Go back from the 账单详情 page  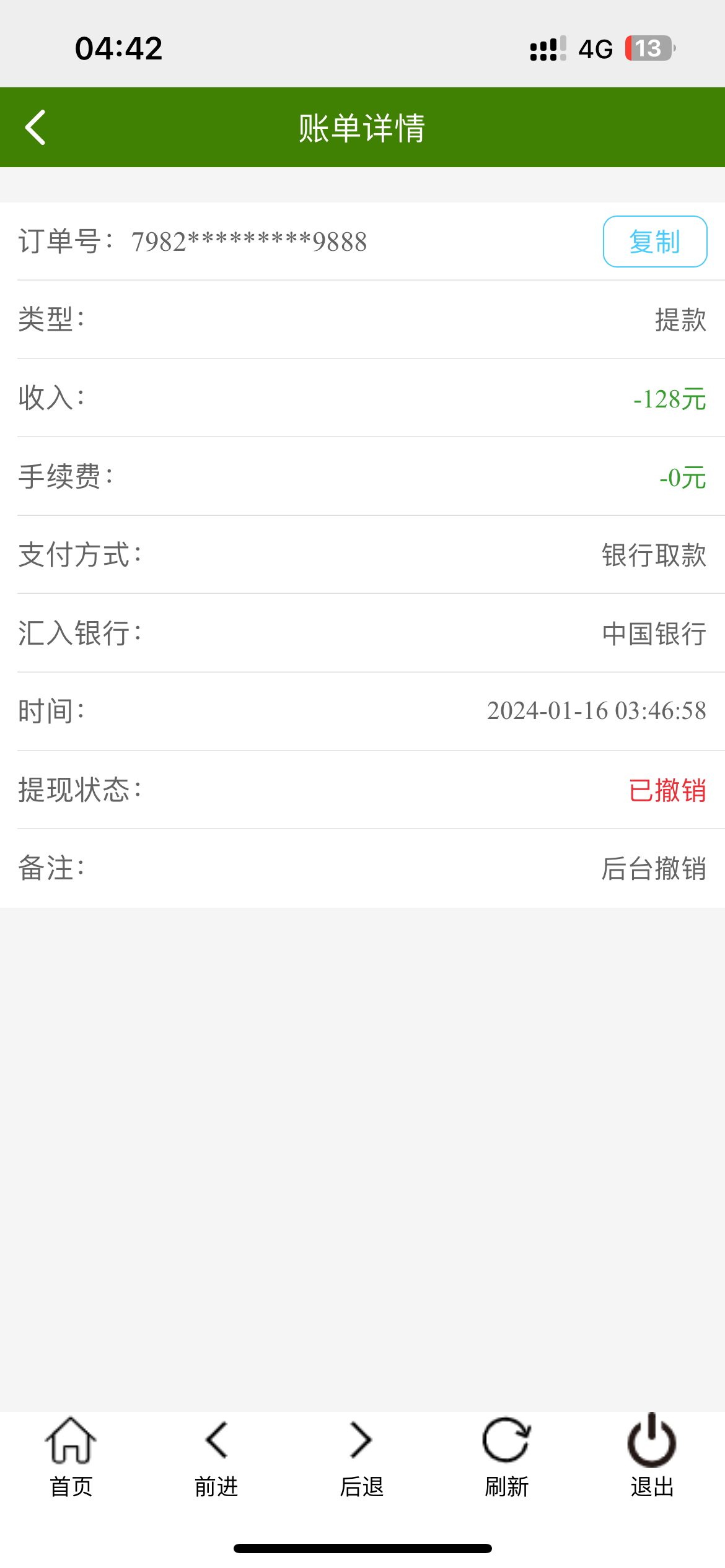(x=36, y=128)
